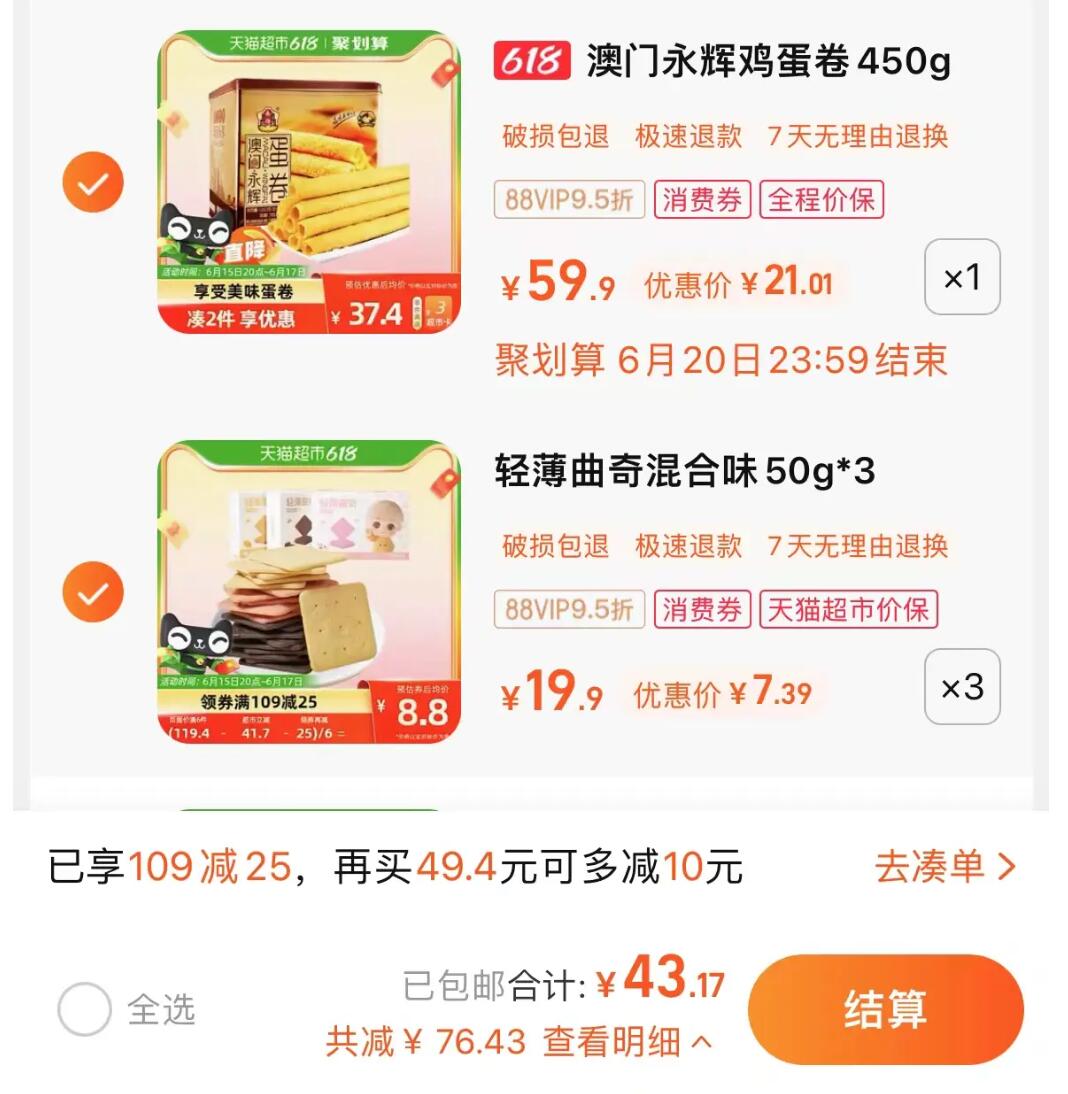
Task: Open the 轻薄曲奇混合味 product image
Action: [309, 592]
